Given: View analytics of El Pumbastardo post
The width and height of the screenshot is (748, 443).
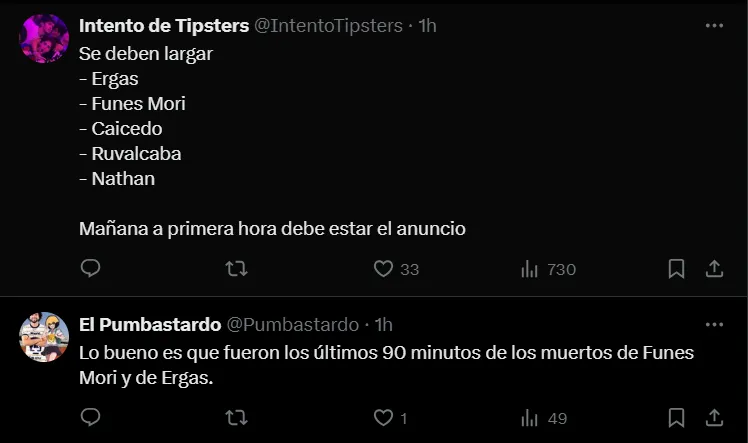Looking at the screenshot, I should tap(530, 417).
